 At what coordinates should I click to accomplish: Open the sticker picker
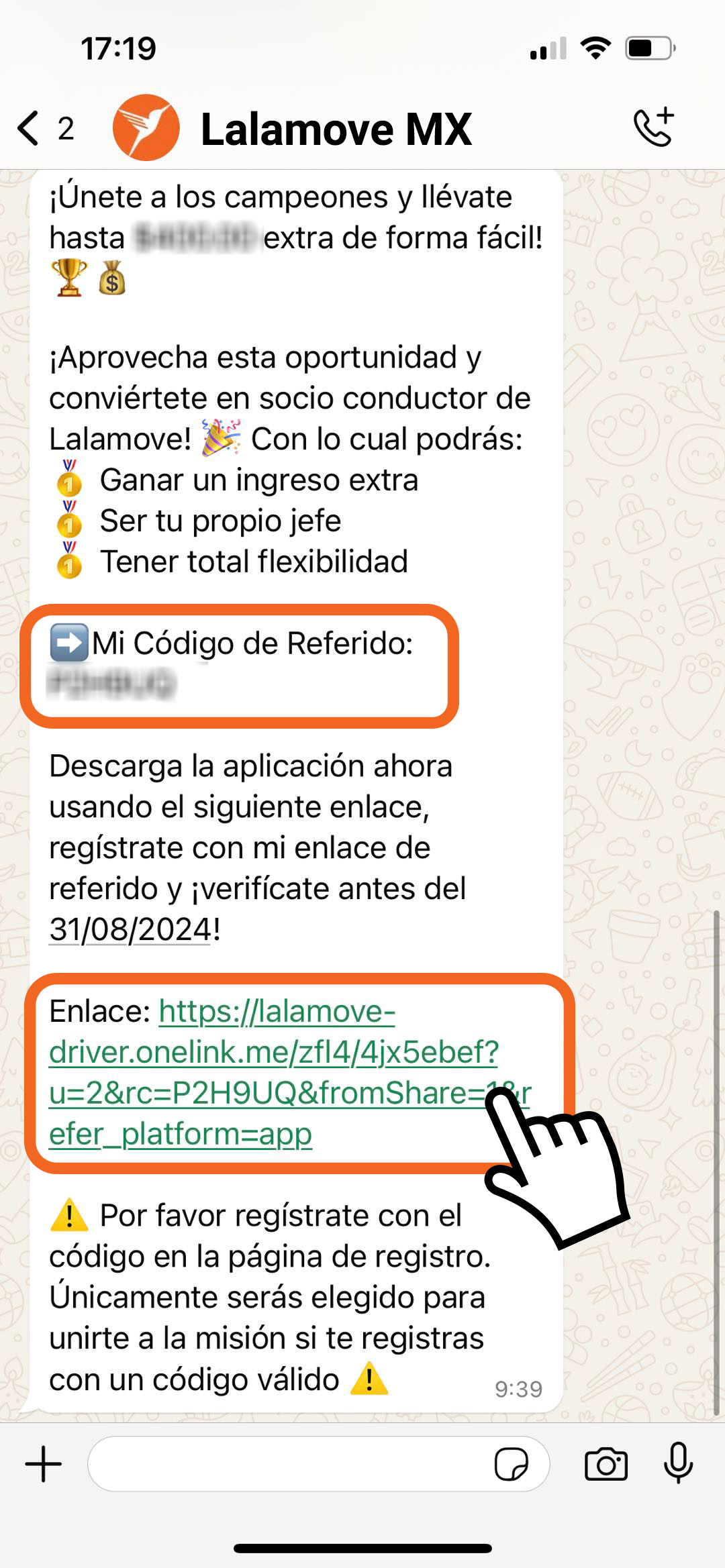[x=512, y=1464]
